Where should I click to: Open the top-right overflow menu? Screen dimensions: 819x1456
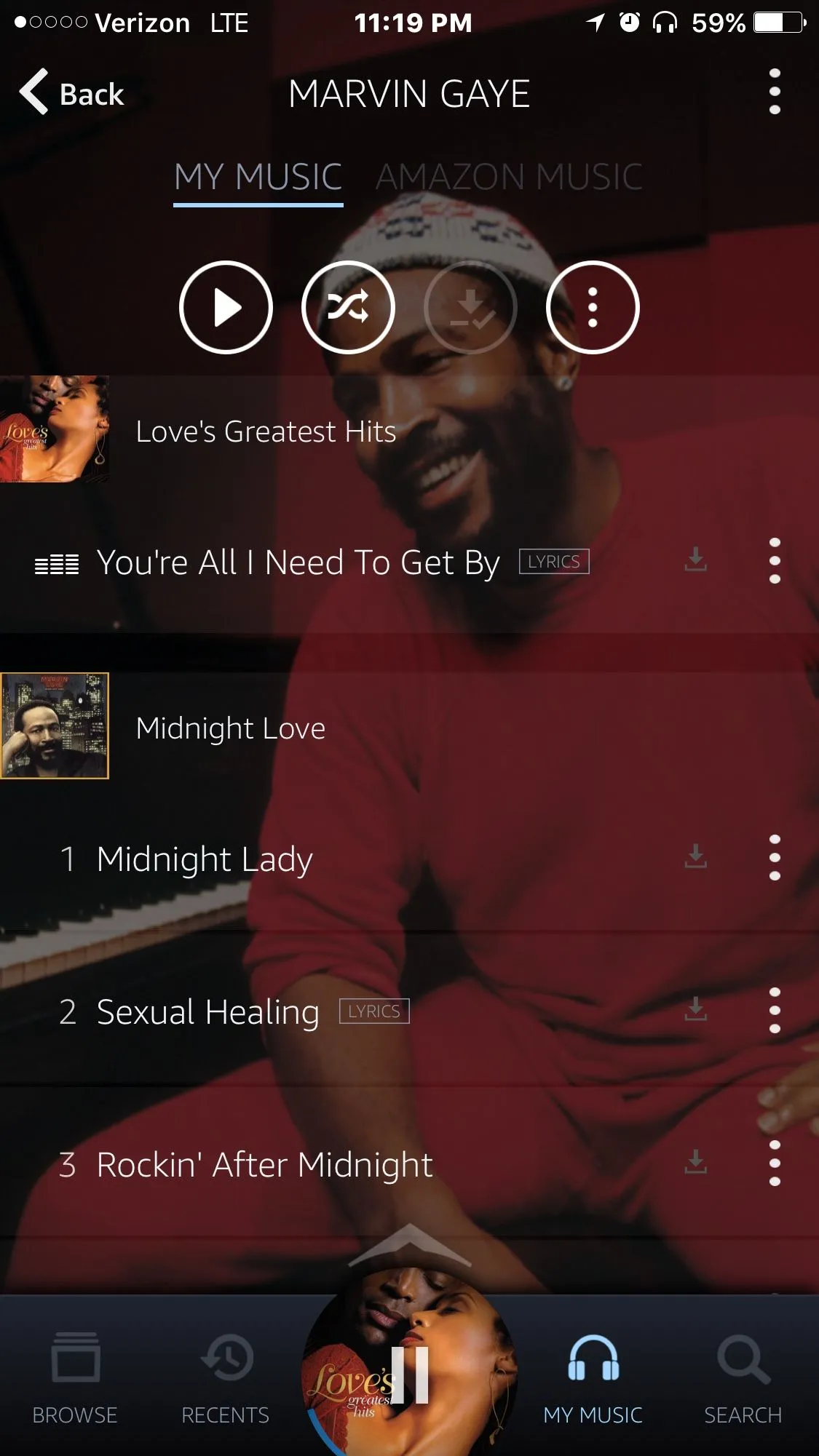[x=775, y=92]
